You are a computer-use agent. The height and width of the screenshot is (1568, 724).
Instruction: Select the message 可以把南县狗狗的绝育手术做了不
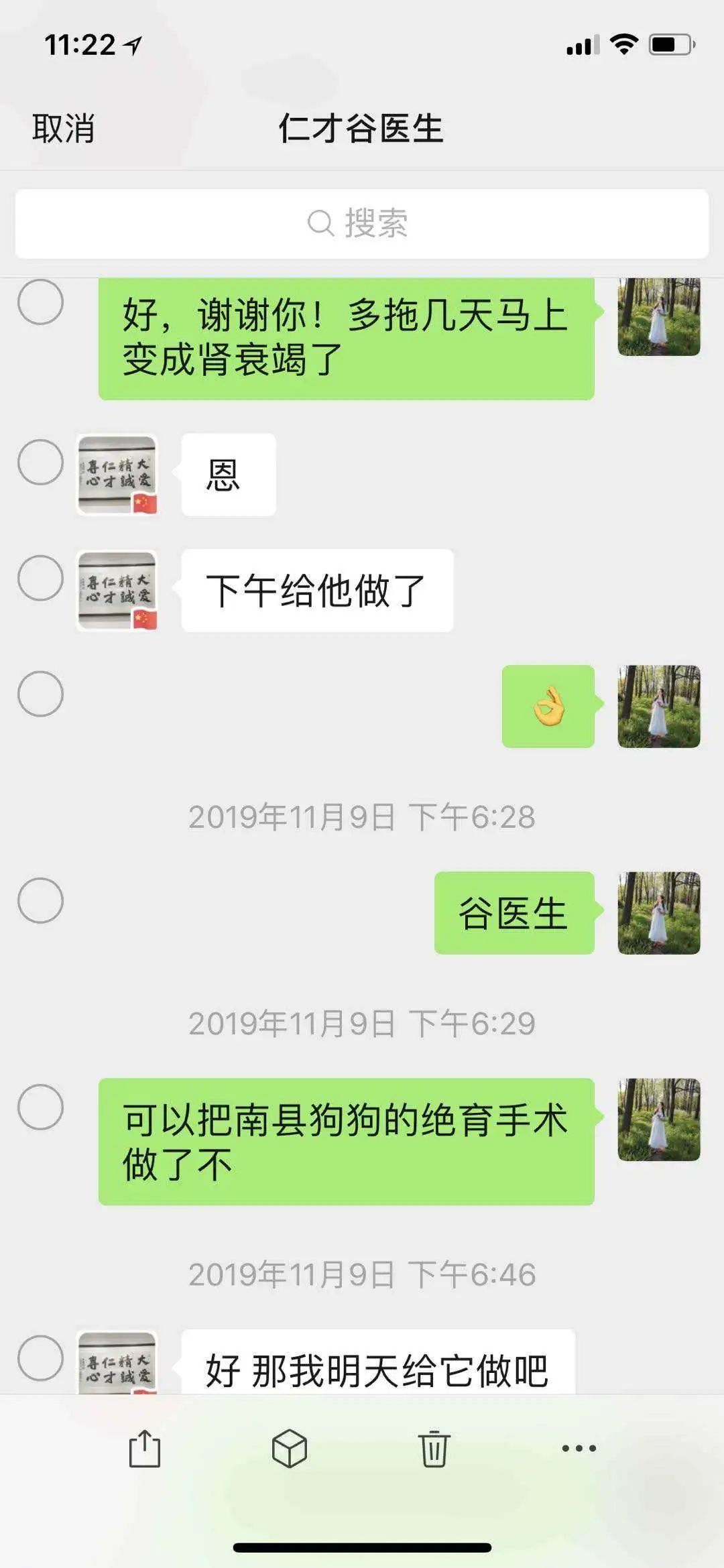pyautogui.click(x=41, y=1107)
